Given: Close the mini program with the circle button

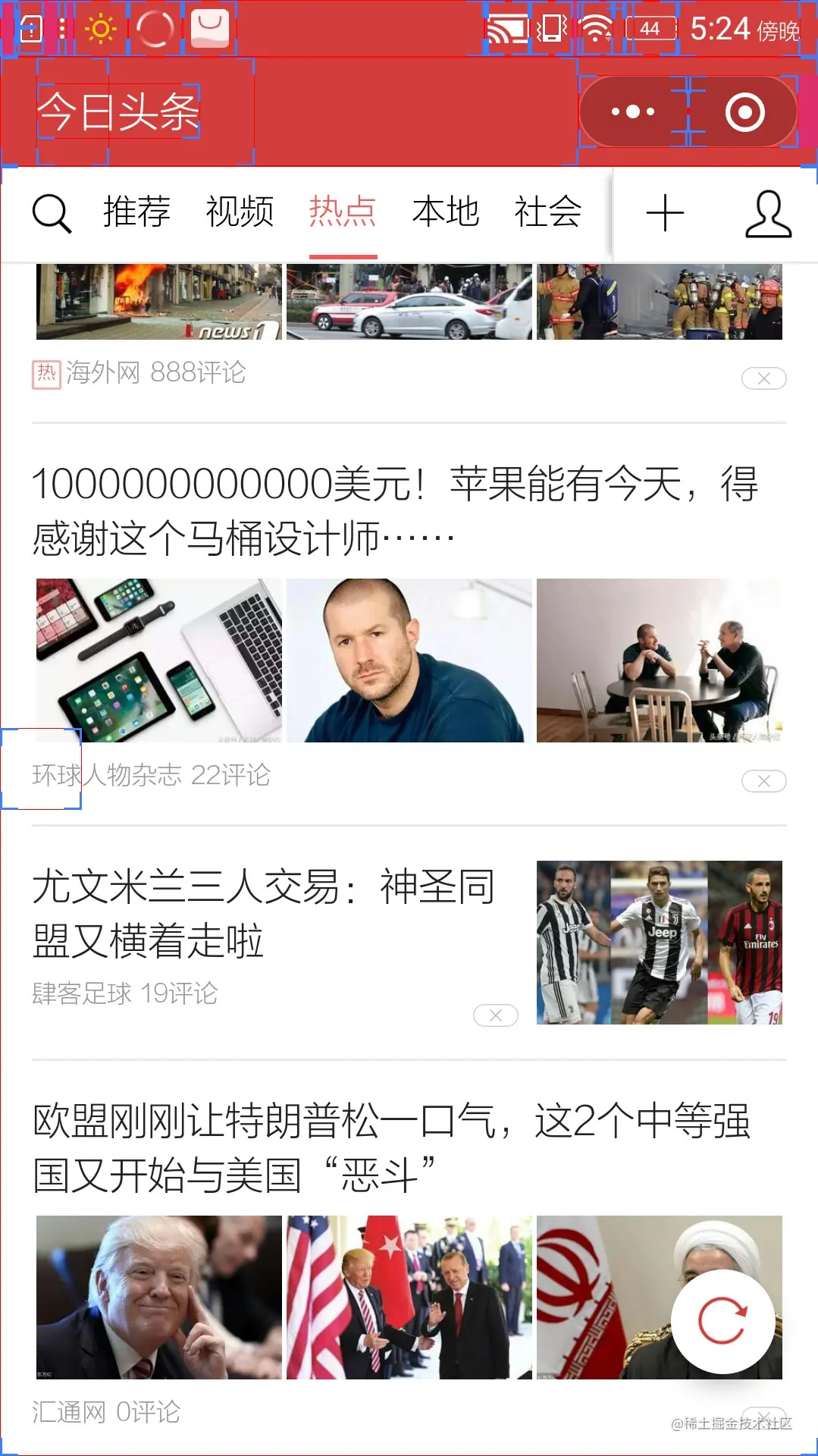Looking at the screenshot, I should coord(744,112).
